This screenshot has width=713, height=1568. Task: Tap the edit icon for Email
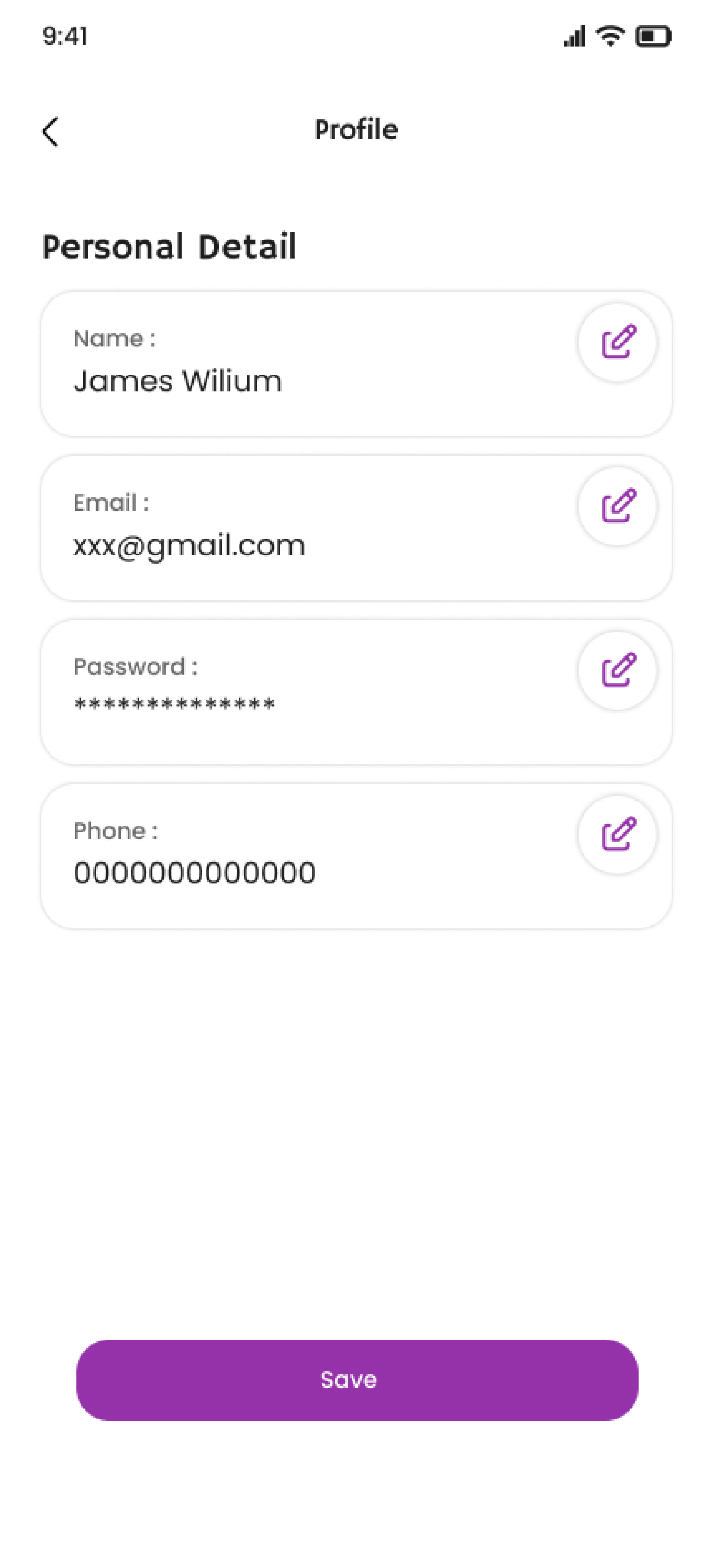618,506
